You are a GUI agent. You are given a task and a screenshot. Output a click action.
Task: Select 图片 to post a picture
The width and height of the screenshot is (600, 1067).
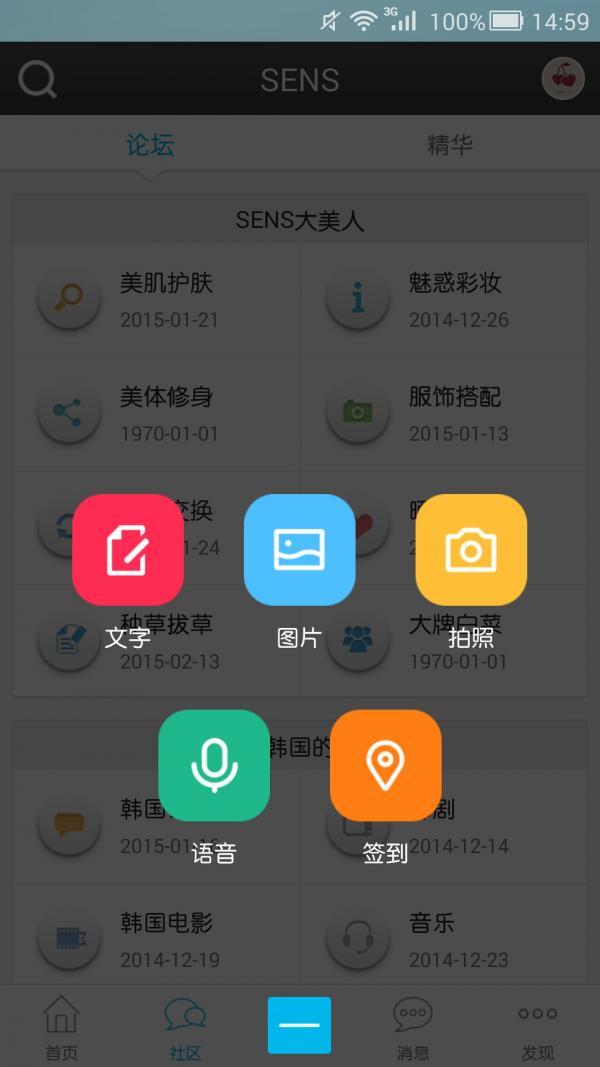[x=300, y=550]
